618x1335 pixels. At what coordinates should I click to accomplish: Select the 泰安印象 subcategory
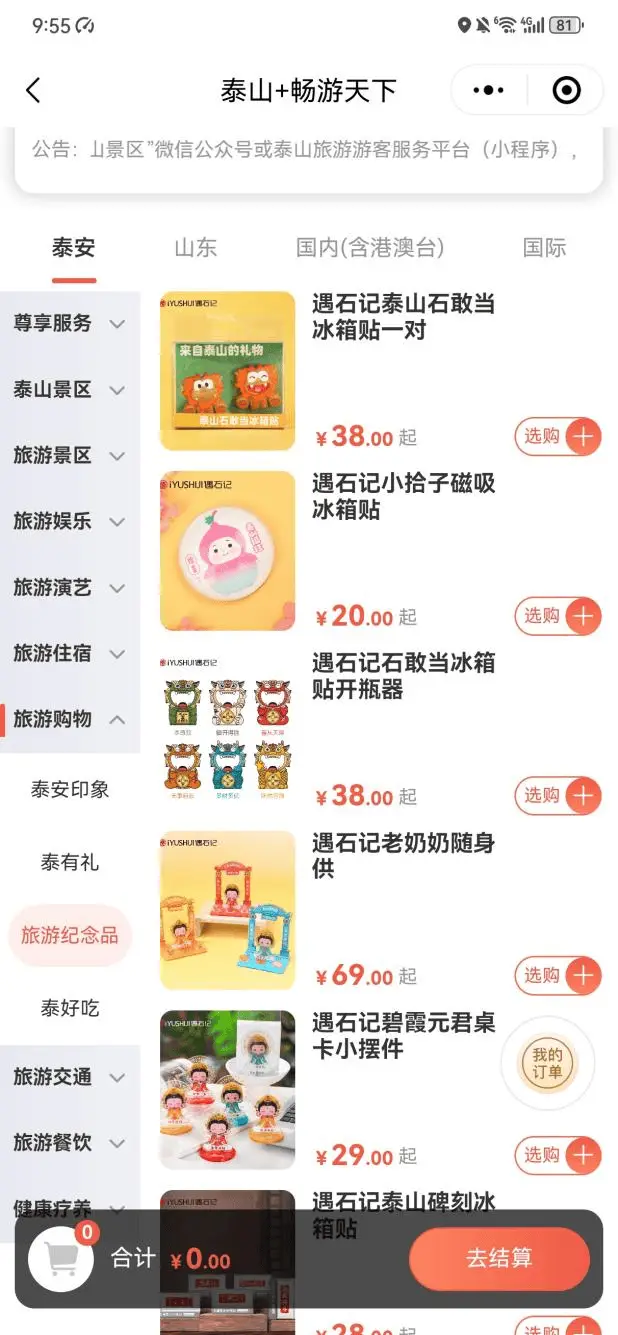tap(70, 790)
